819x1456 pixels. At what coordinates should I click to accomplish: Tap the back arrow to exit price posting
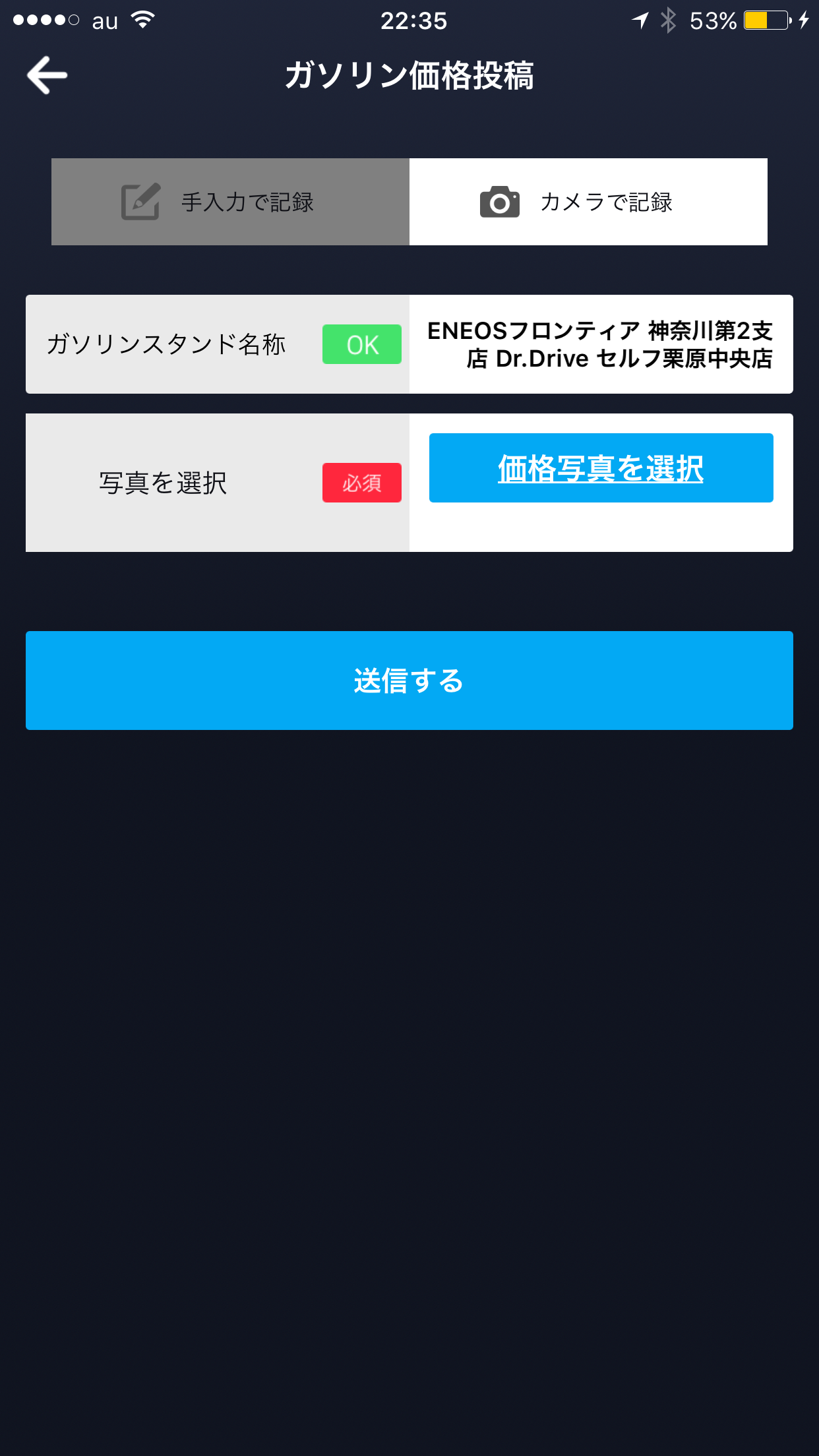tap(47, 75)
